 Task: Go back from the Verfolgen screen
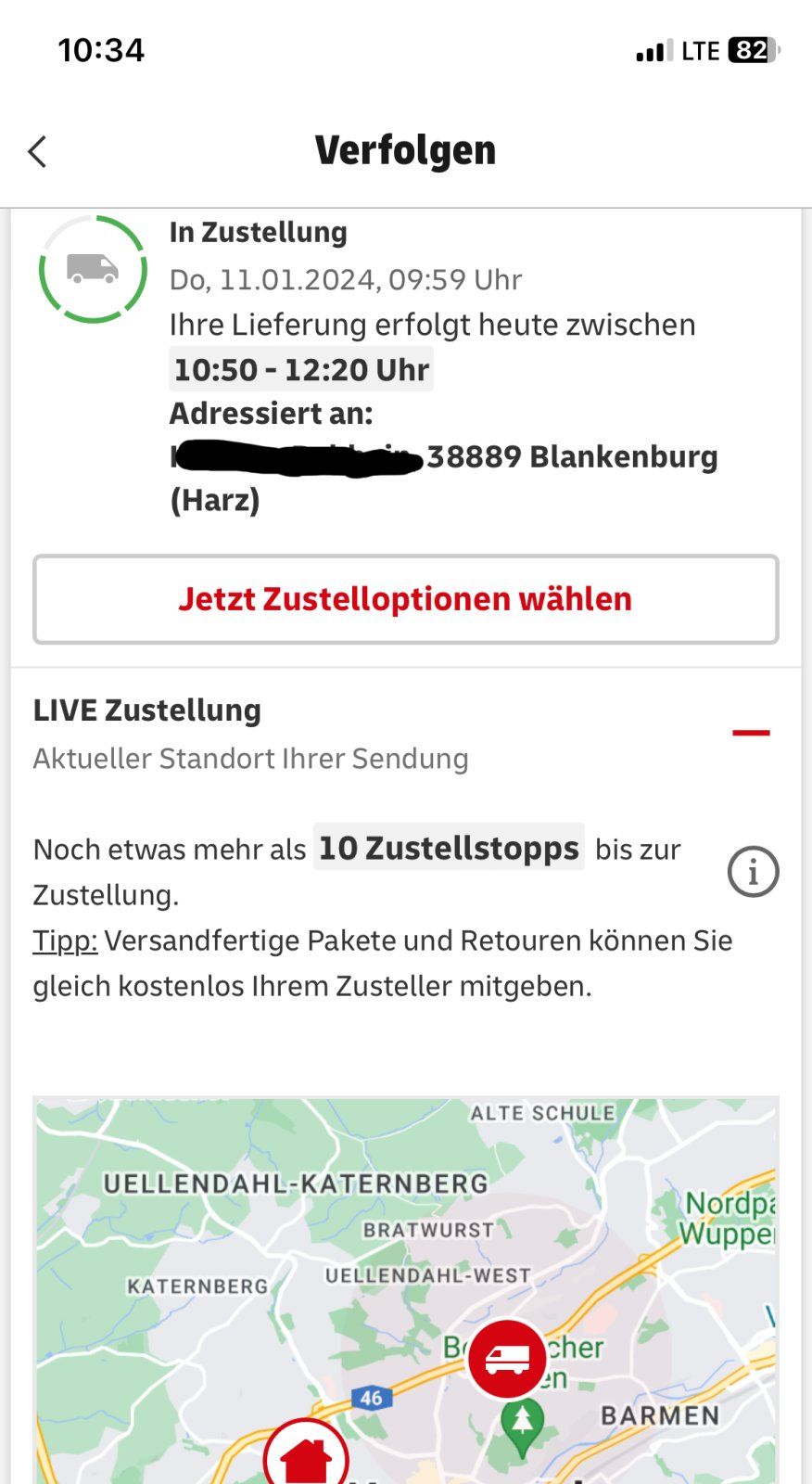[x=37, y=151]
